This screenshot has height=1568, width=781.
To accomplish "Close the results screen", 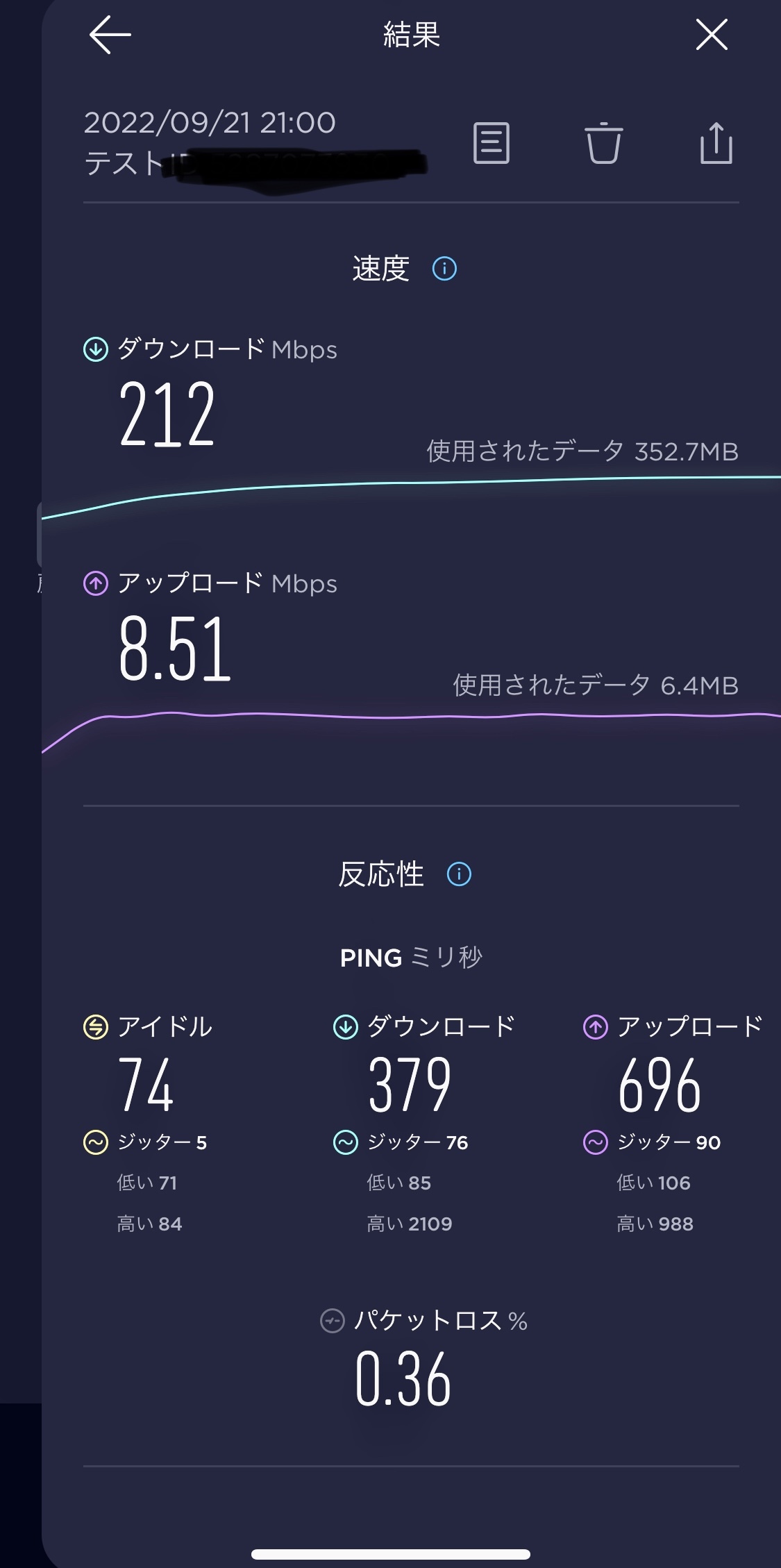I will (x=712, y=35).
